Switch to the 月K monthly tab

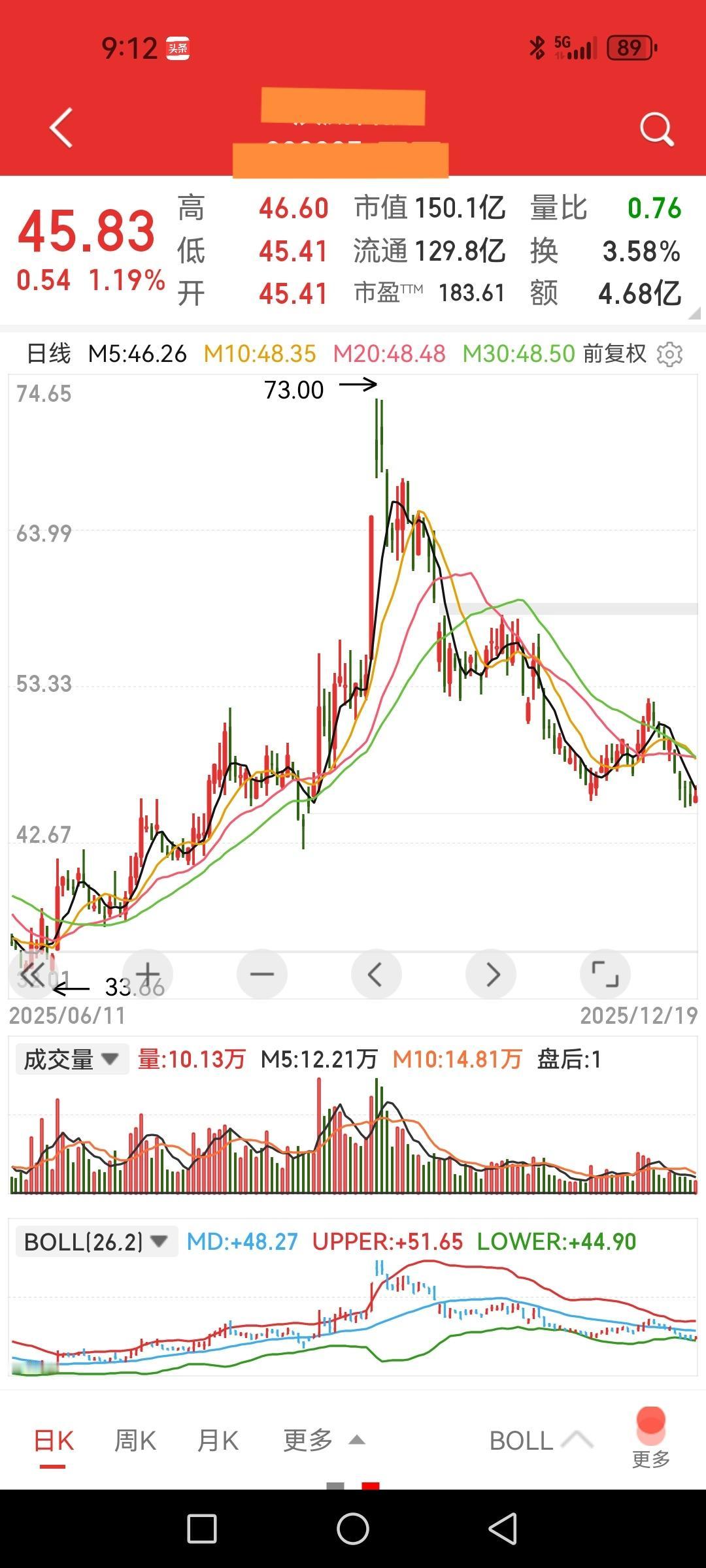(x=218, y=1441)
